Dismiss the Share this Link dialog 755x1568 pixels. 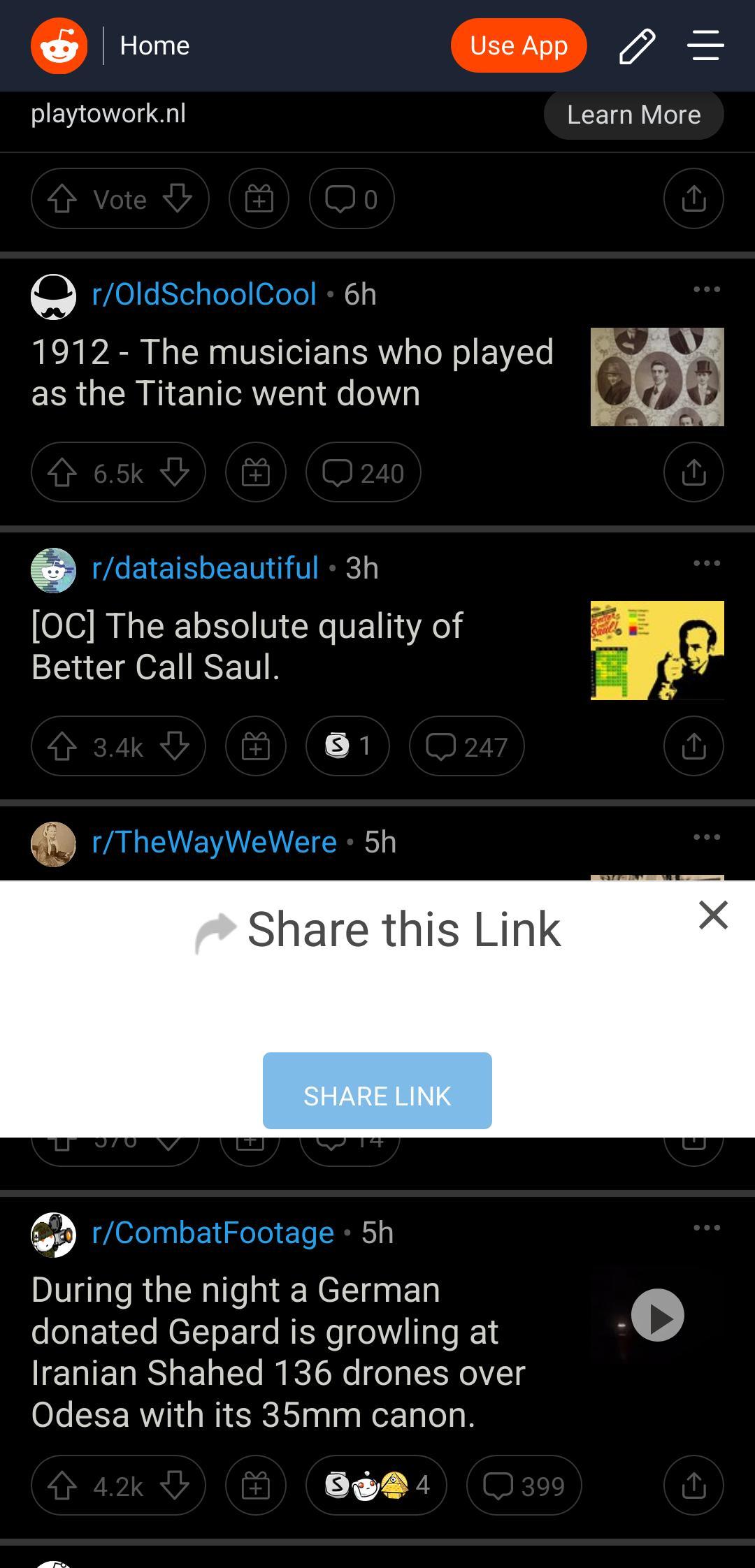point(714,916)
